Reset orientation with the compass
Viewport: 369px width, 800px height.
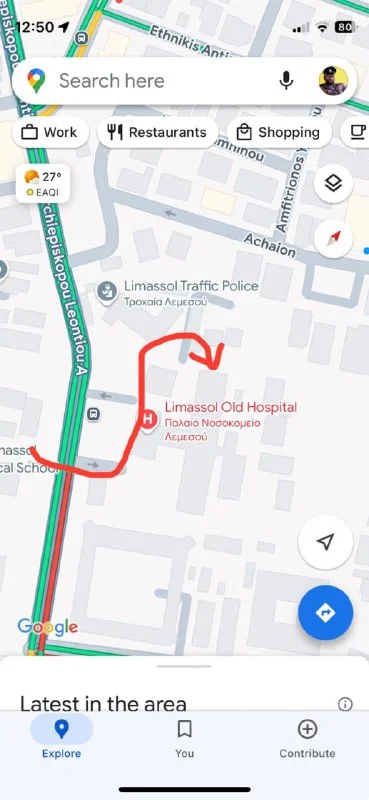tap(333, 238)
